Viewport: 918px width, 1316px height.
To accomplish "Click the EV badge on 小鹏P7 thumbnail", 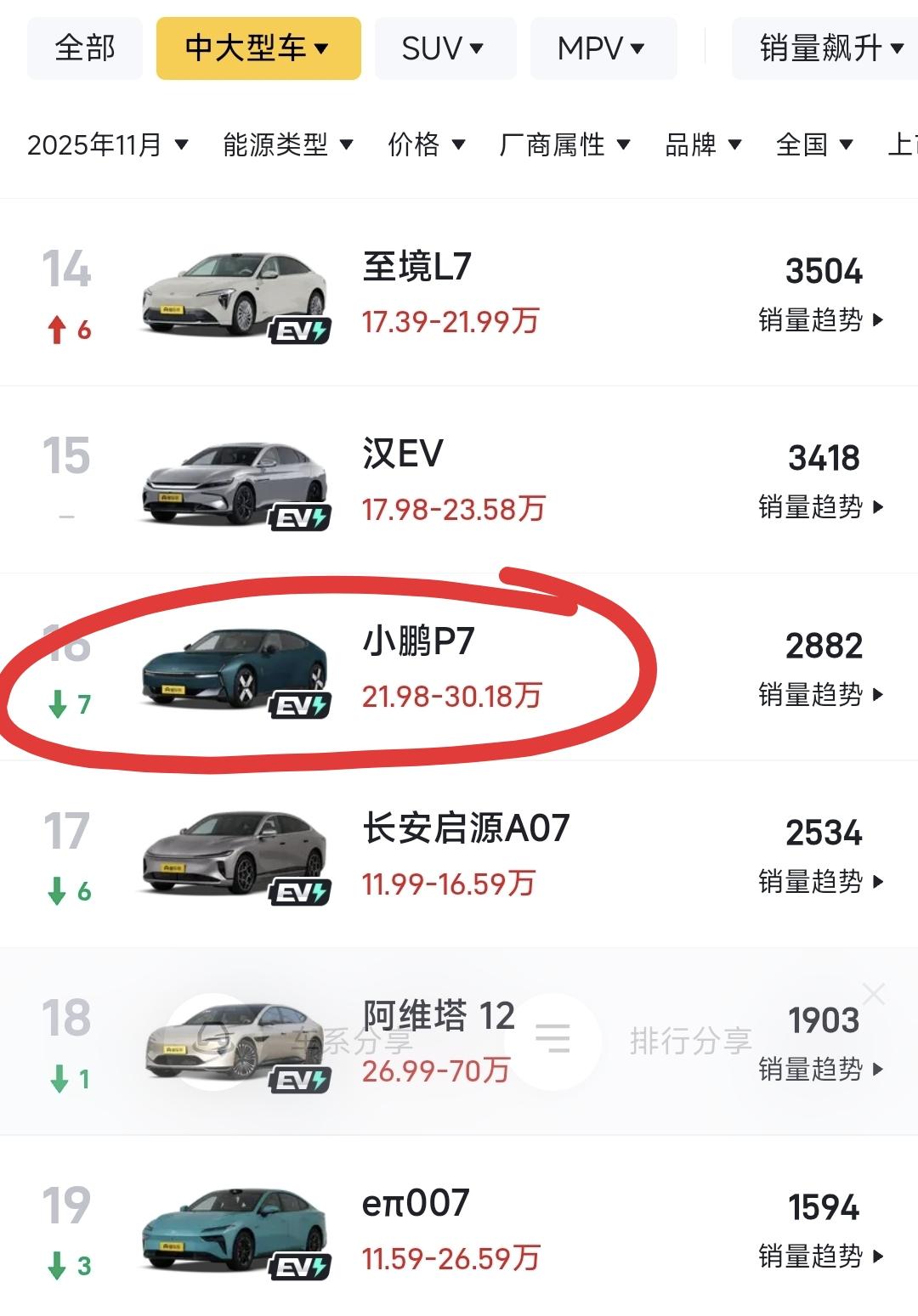I will tap(299, 703).
